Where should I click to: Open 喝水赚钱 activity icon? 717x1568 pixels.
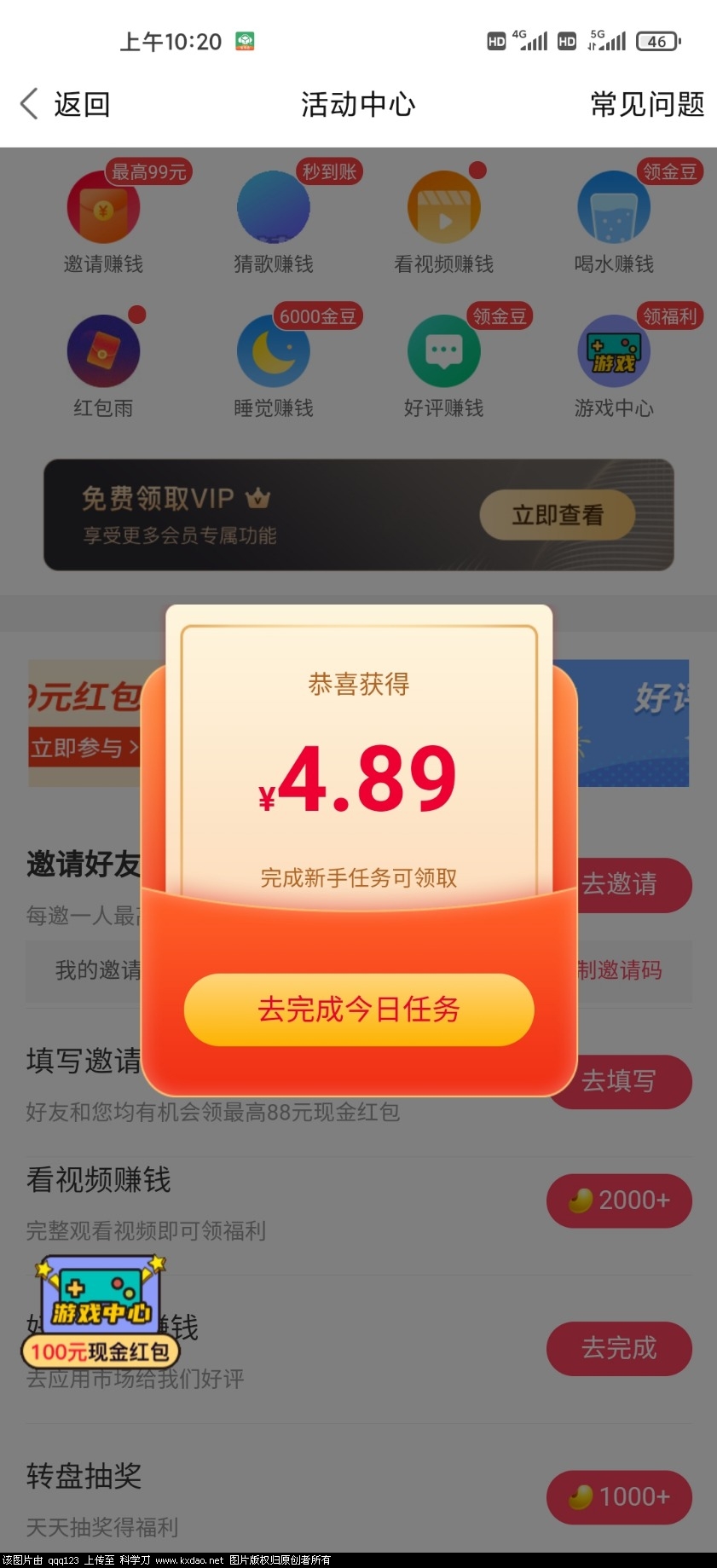pyautogui.click(x=614, y=209)
